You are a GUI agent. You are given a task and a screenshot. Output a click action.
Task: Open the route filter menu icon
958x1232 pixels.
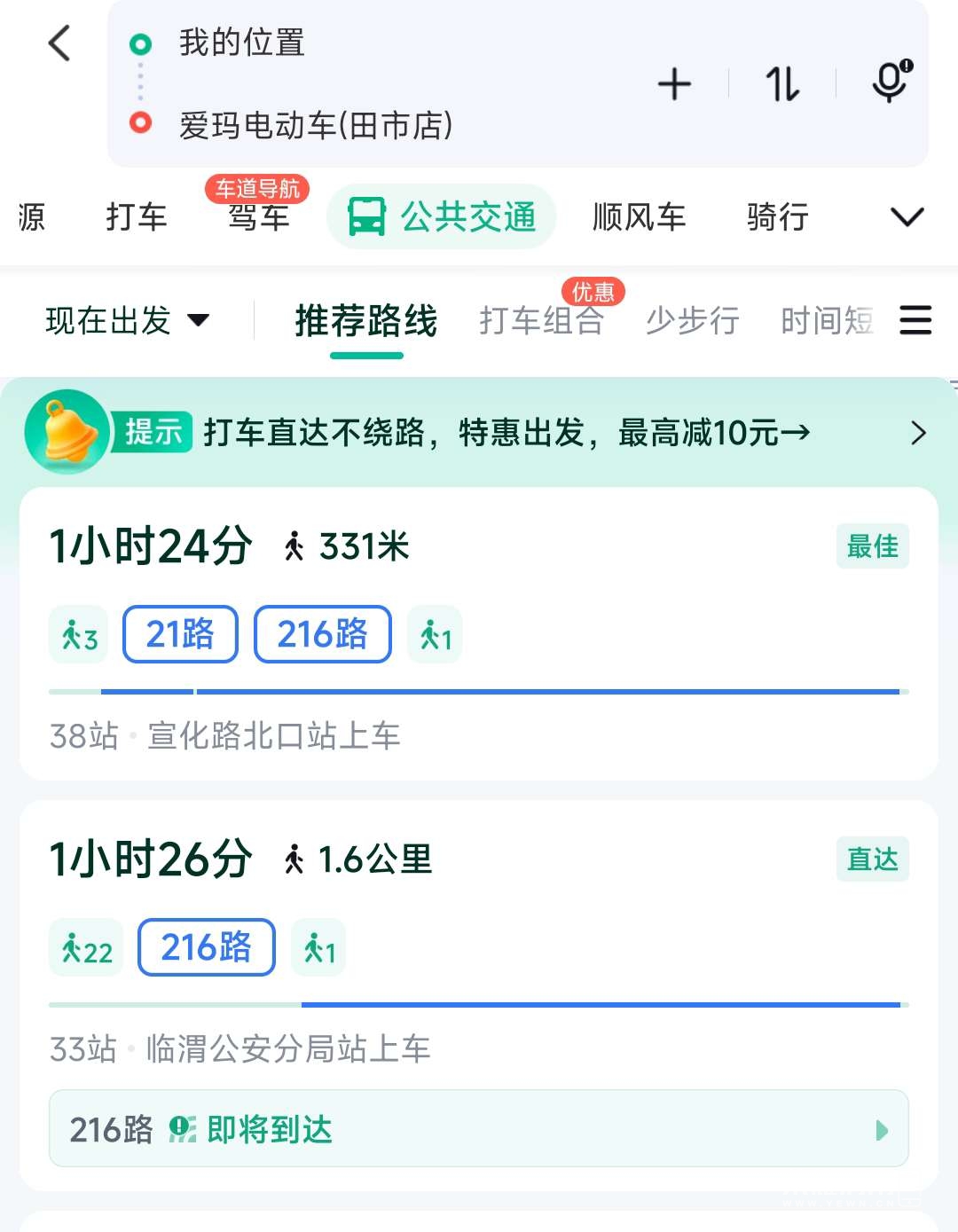pyautogui.click(x=915, y=320)
